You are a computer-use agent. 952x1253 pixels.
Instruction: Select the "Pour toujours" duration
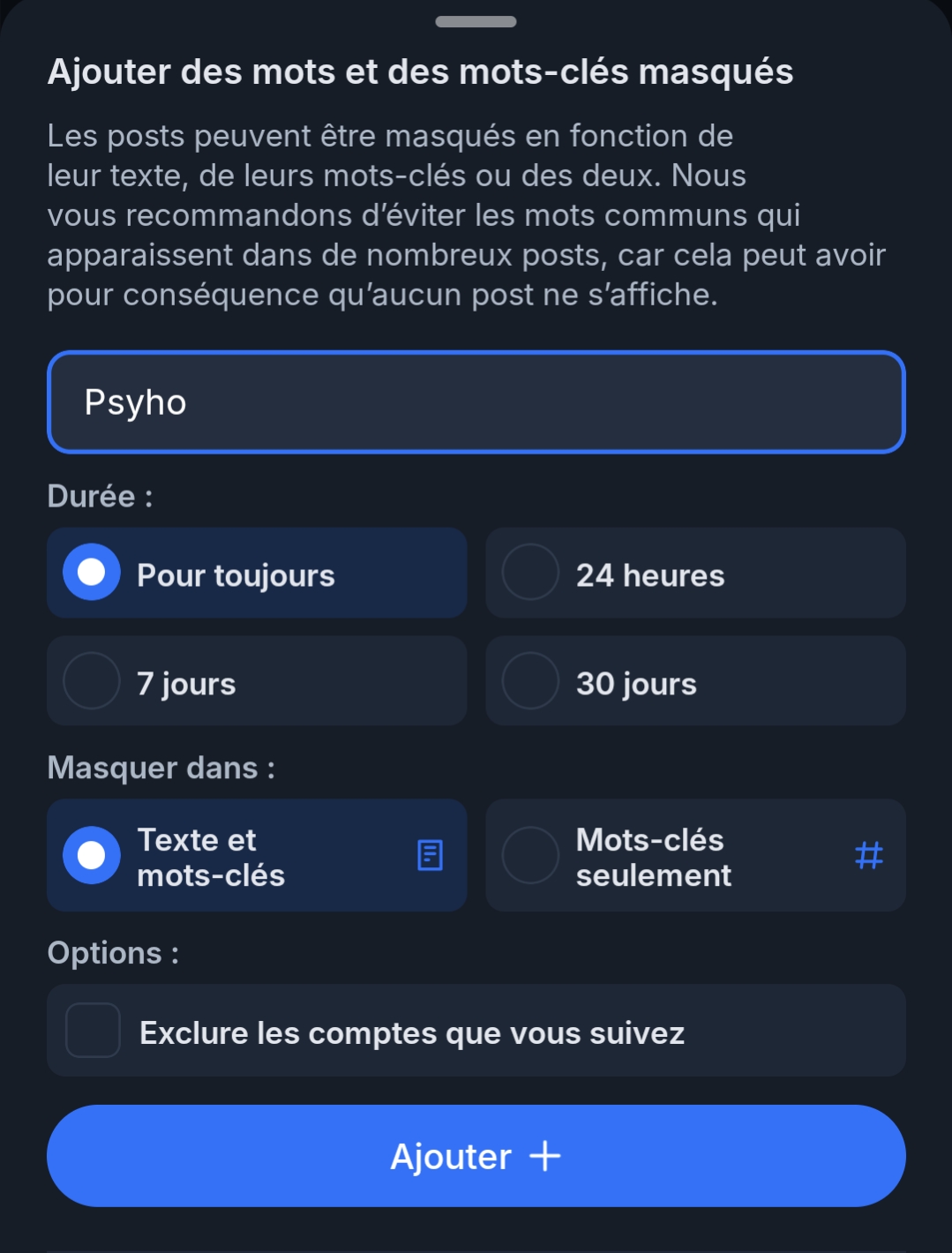(257, 574)
